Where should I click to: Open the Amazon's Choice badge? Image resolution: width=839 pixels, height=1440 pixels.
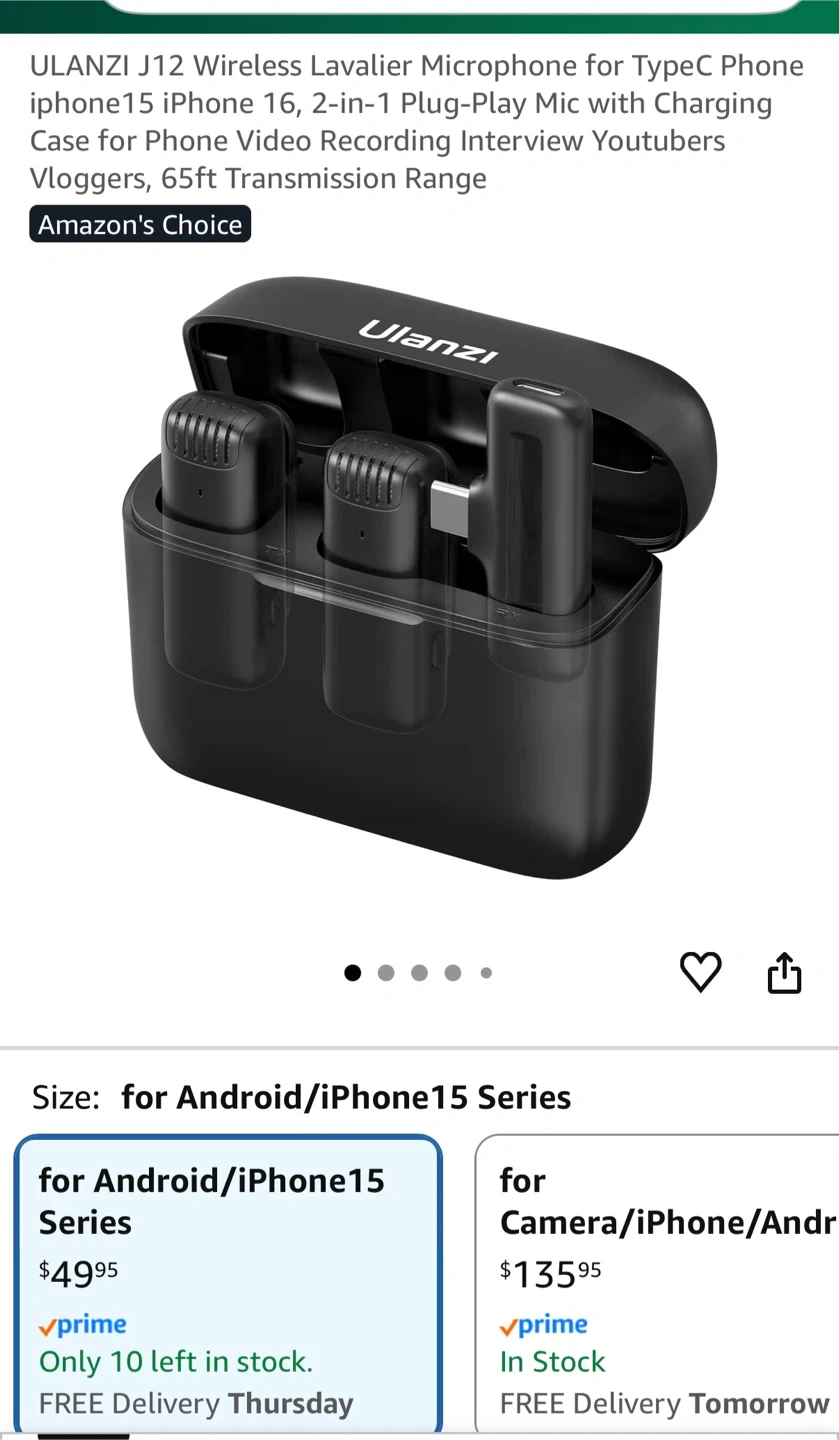coord(140,224)
